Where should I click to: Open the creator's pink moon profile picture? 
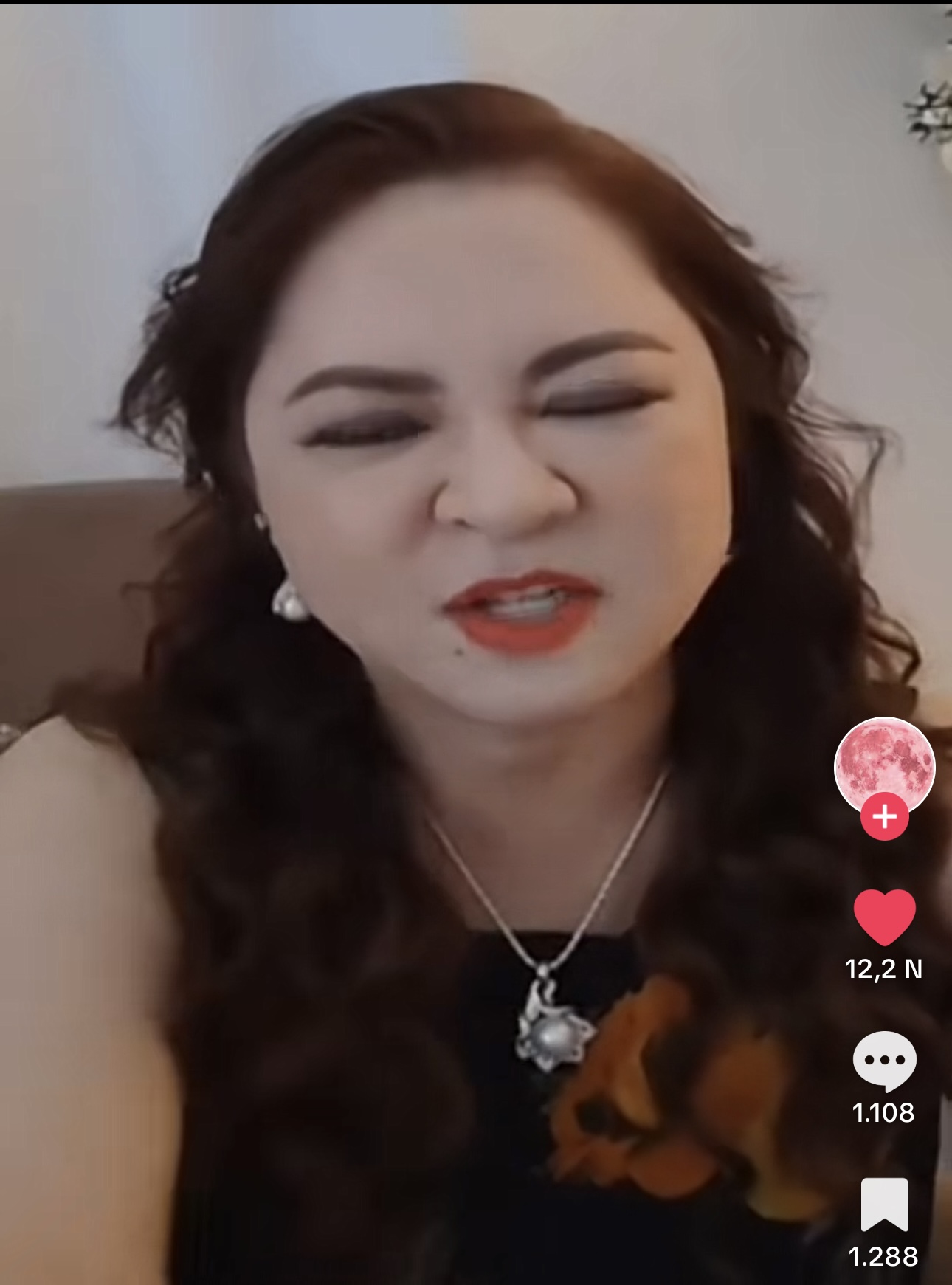coord(884,764)
